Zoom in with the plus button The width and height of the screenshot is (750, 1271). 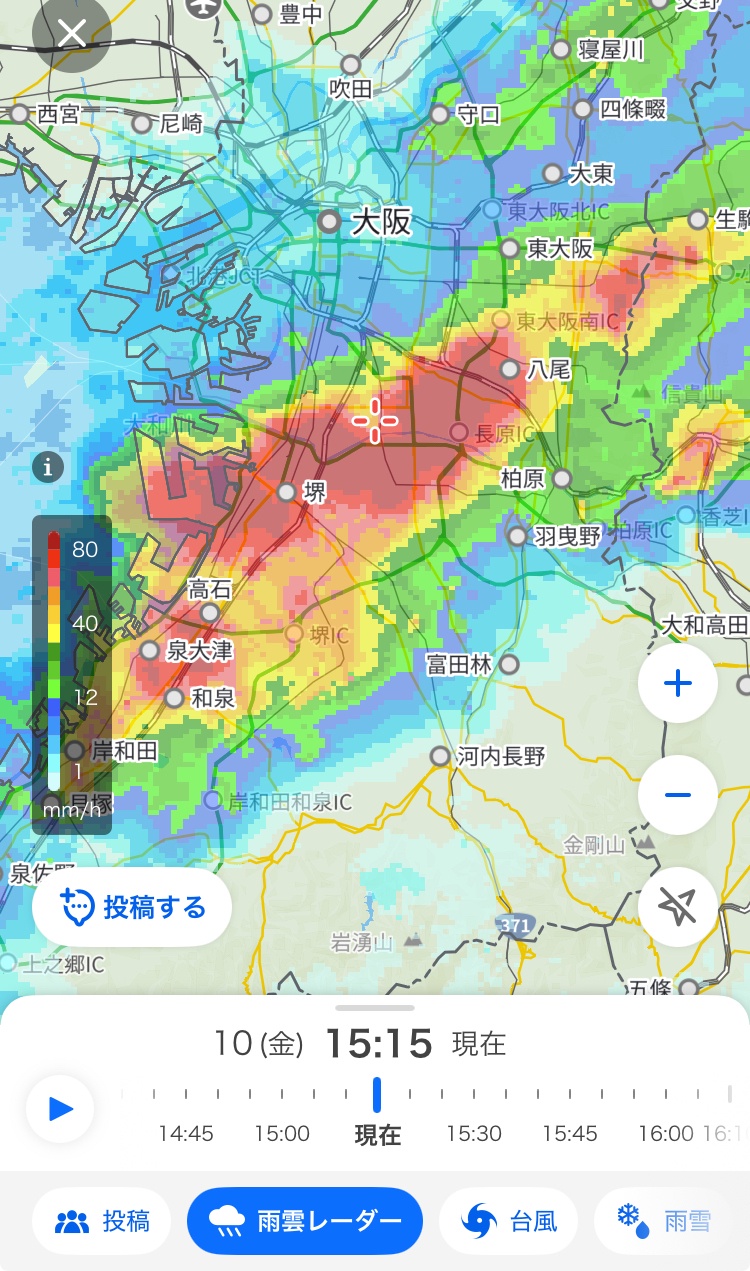678,684
